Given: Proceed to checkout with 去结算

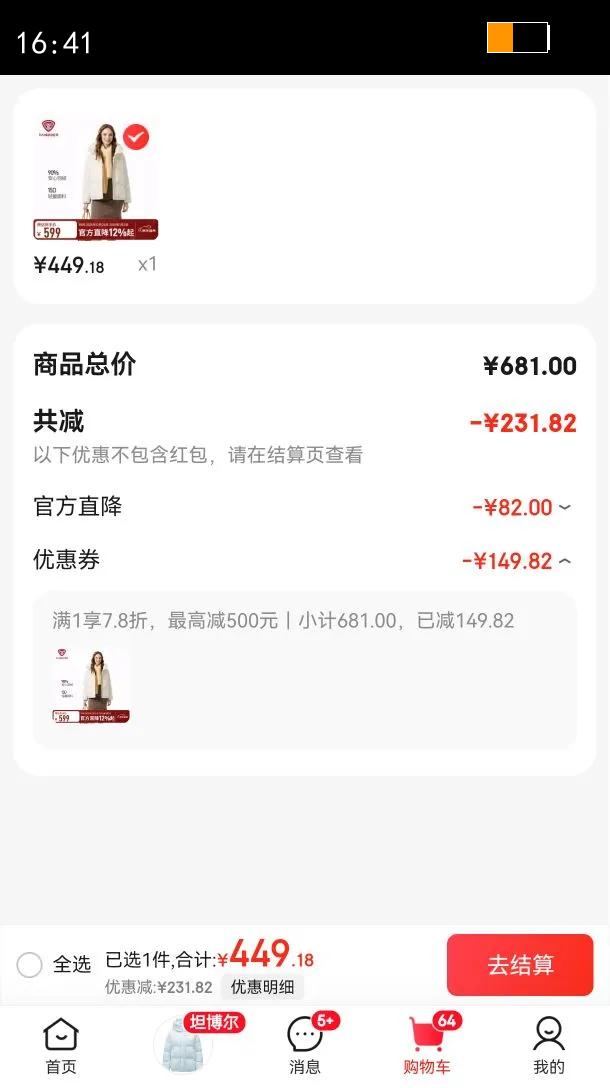Looking at the screenshot, I should click(x=519, y=964).
